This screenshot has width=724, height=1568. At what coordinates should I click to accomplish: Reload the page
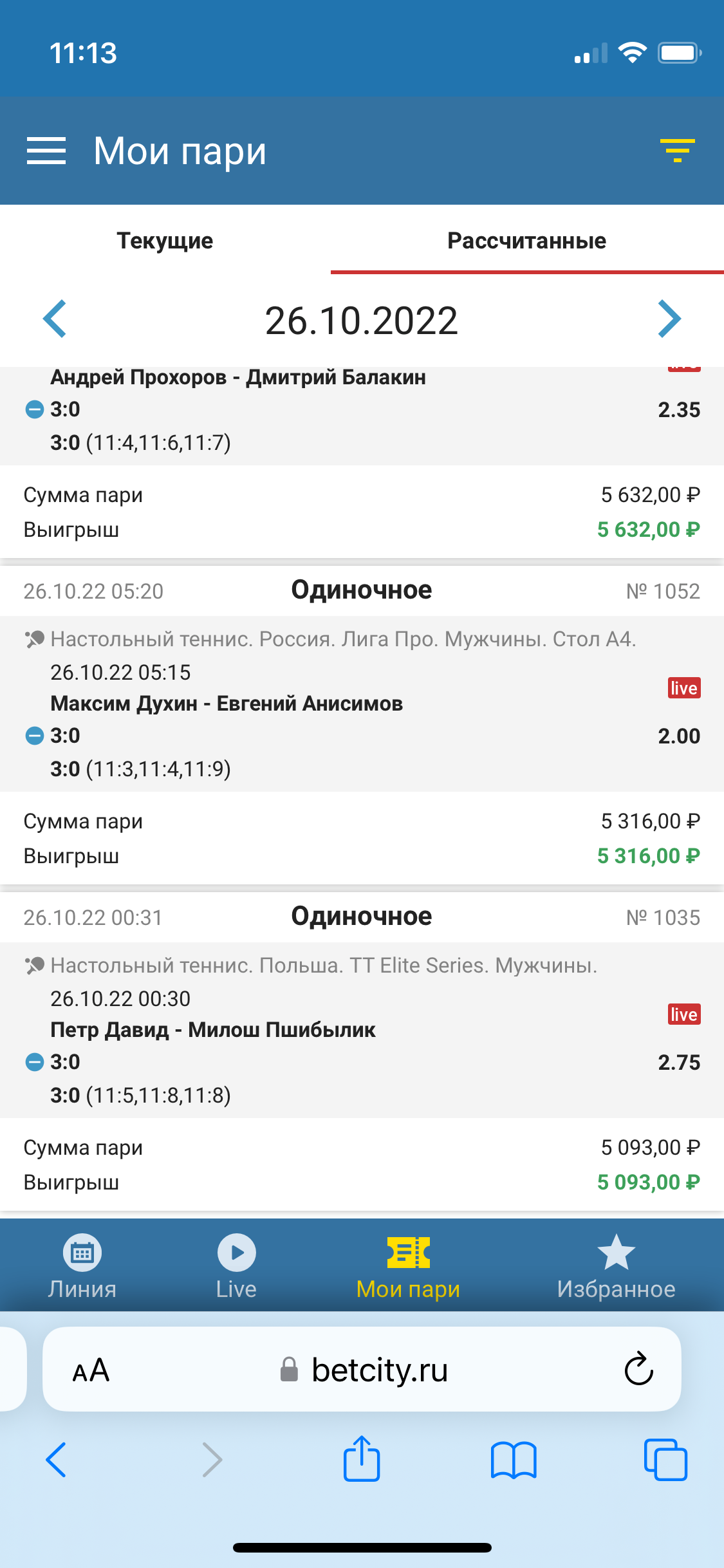point(638,1369)
